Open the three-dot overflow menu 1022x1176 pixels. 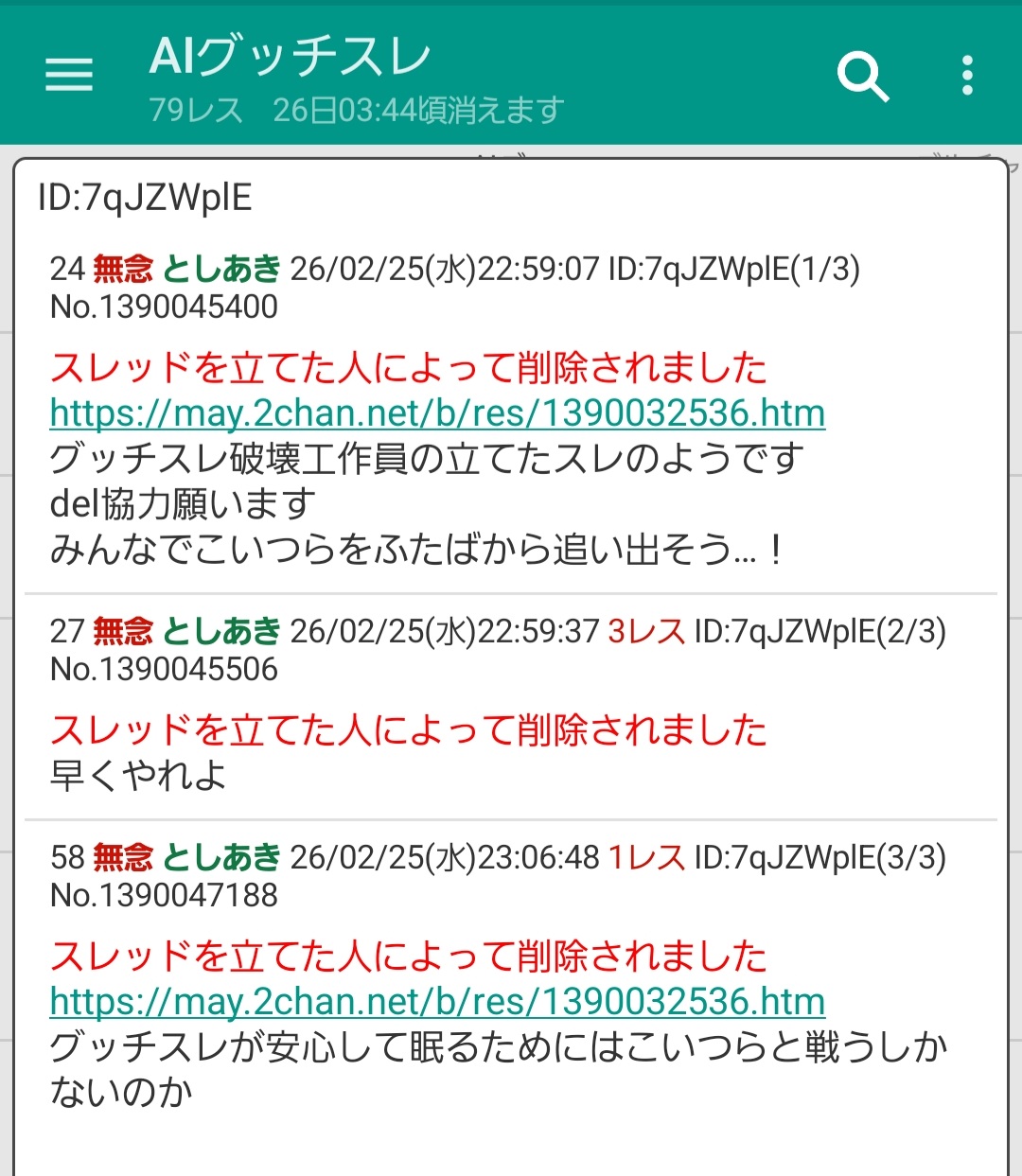[x=966, y=76]
